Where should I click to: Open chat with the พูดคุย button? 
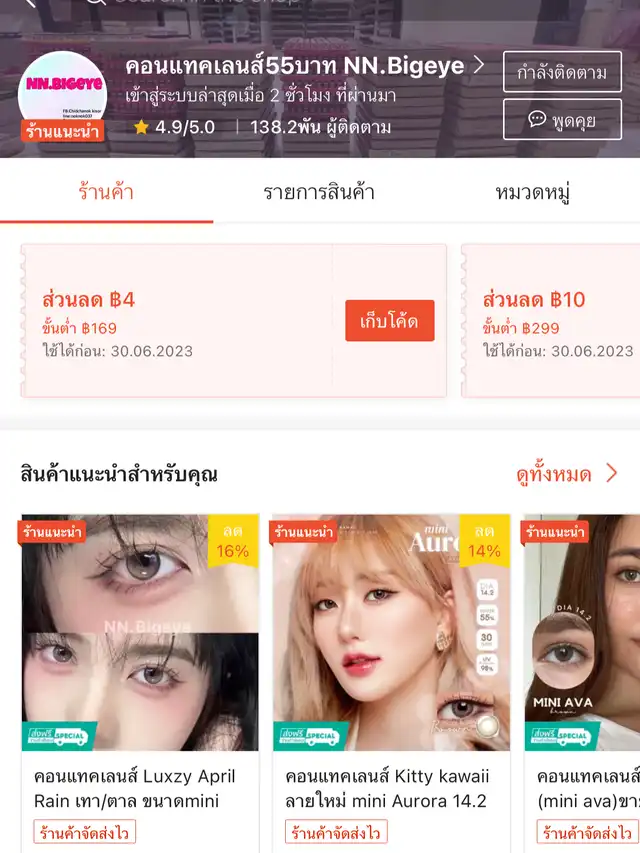[x=562, y=120]
